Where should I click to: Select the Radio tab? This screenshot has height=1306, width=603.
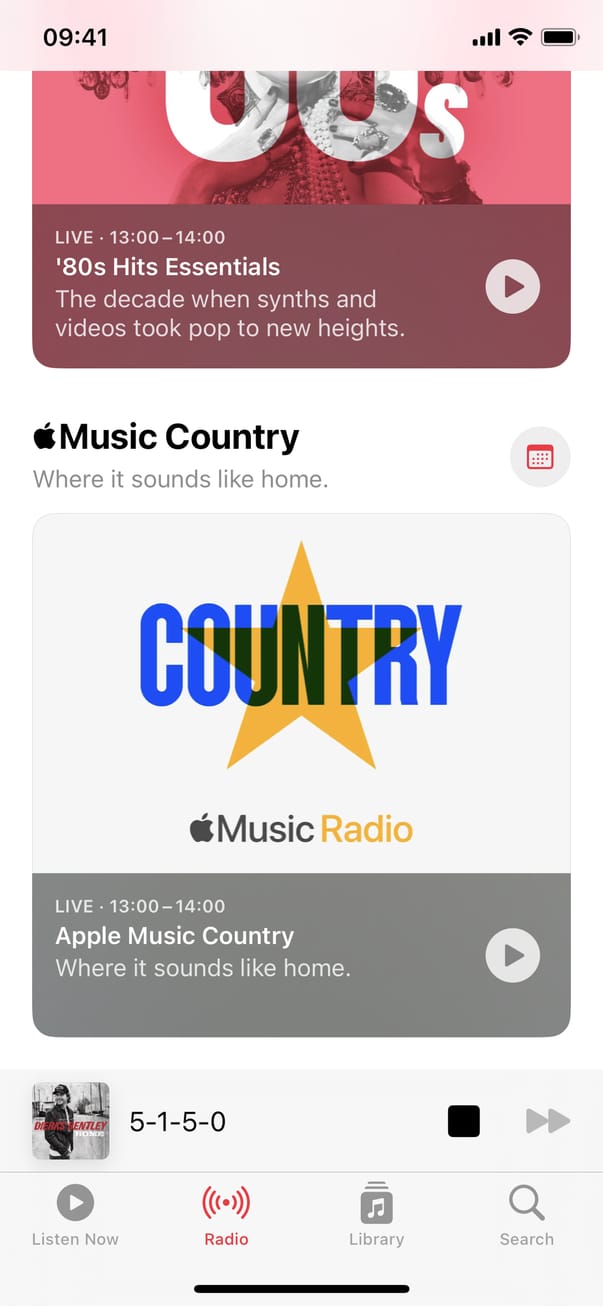pos(226,1214)
